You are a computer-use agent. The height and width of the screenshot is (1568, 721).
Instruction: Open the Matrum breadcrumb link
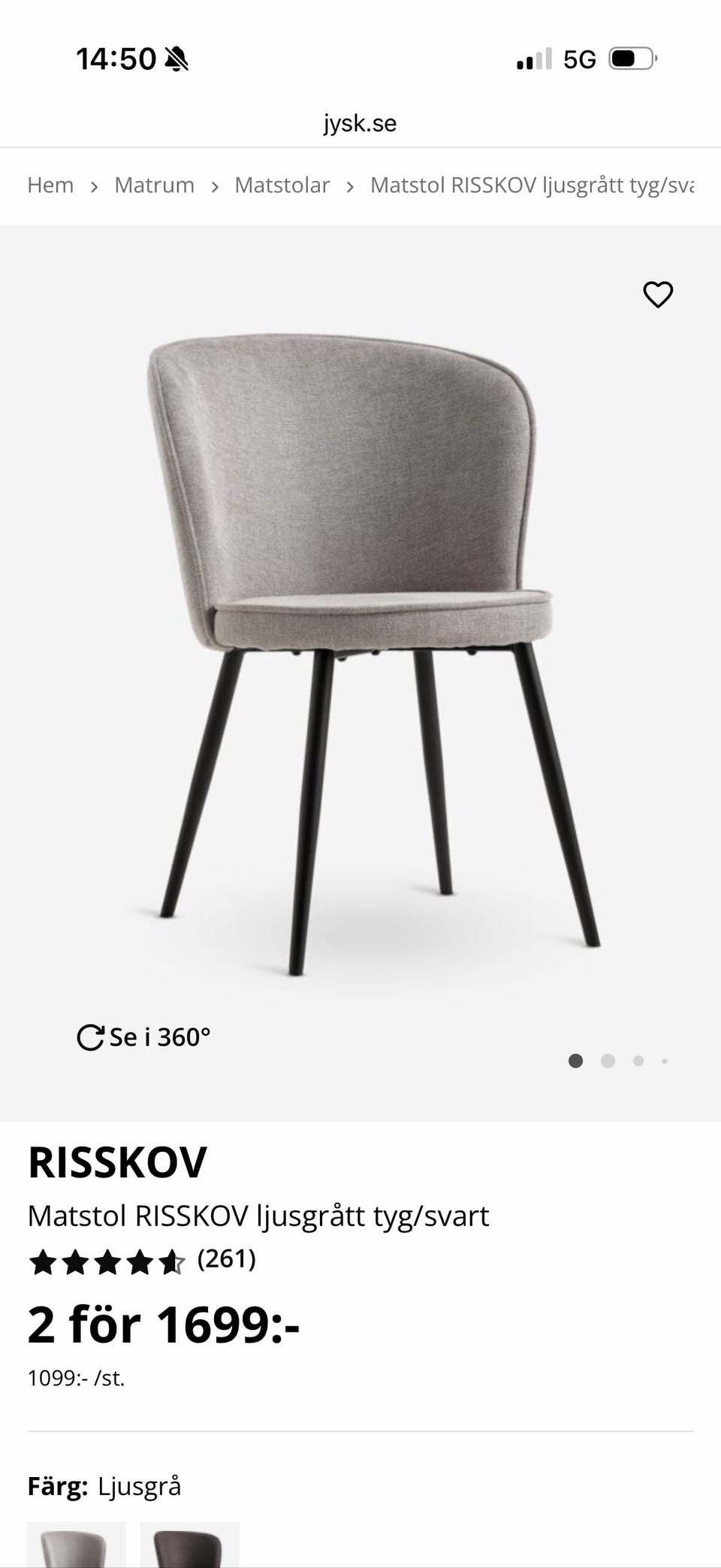pyautogui.click(x=154, y=186)
